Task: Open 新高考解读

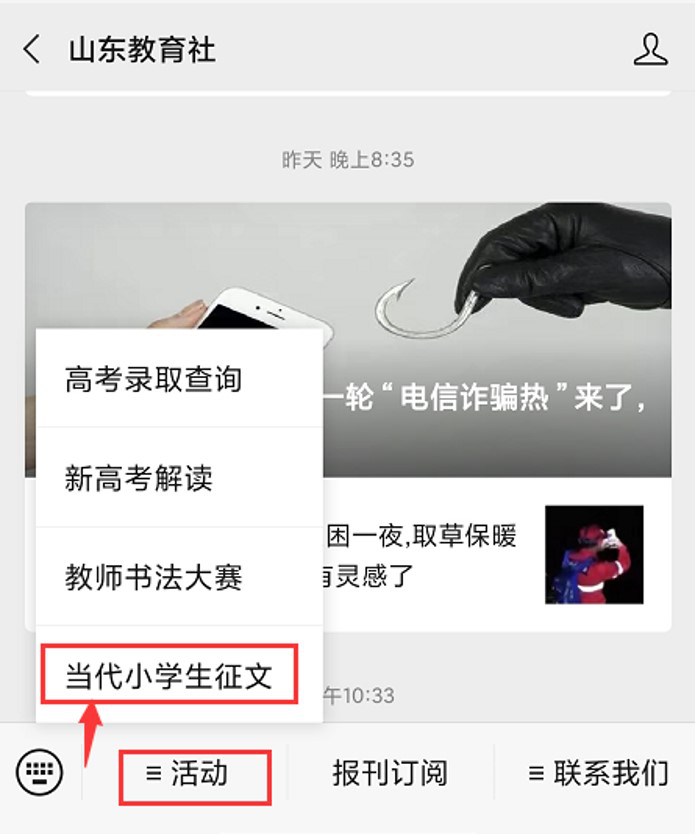Action: [x=140, y=478]
